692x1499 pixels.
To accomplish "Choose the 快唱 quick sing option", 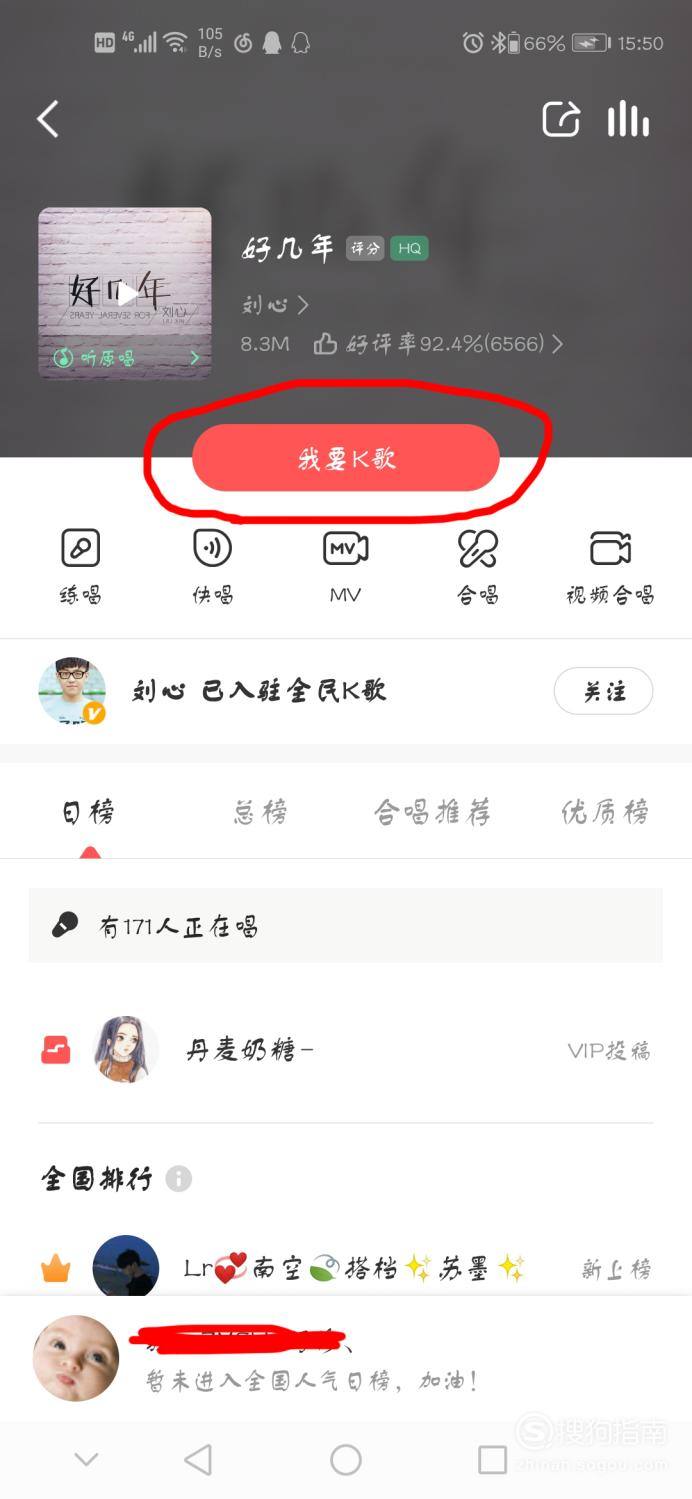I will [212, 566].
